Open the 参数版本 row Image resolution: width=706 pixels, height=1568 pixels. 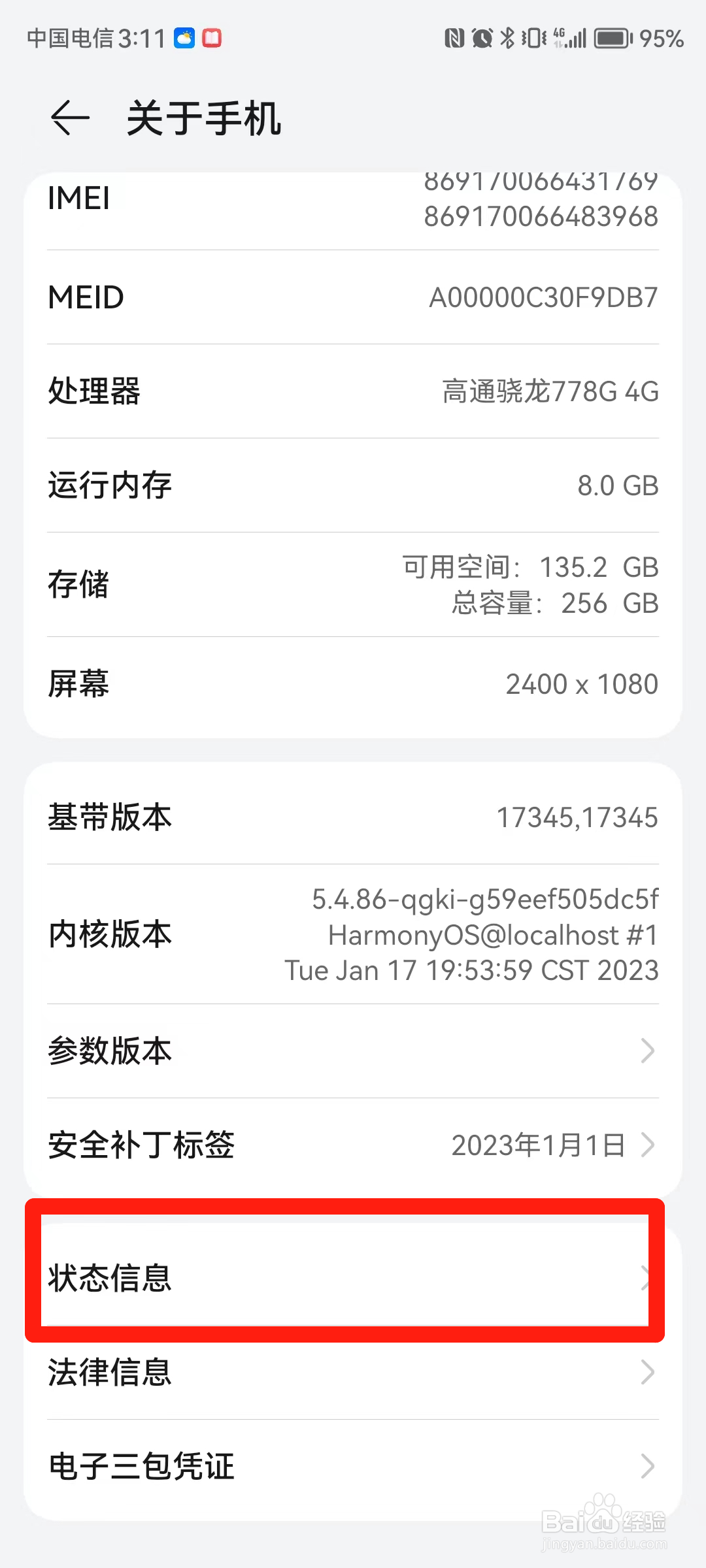click(353, 1051)
